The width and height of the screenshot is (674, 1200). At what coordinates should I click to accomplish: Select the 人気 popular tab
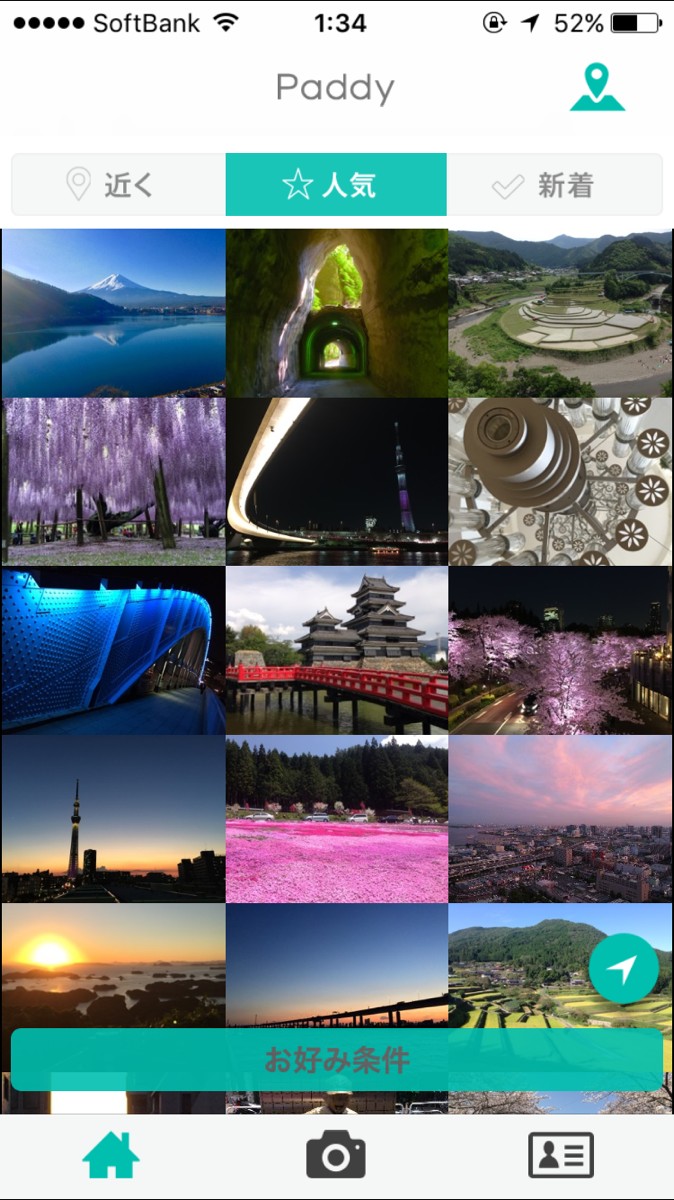[336, 185]
